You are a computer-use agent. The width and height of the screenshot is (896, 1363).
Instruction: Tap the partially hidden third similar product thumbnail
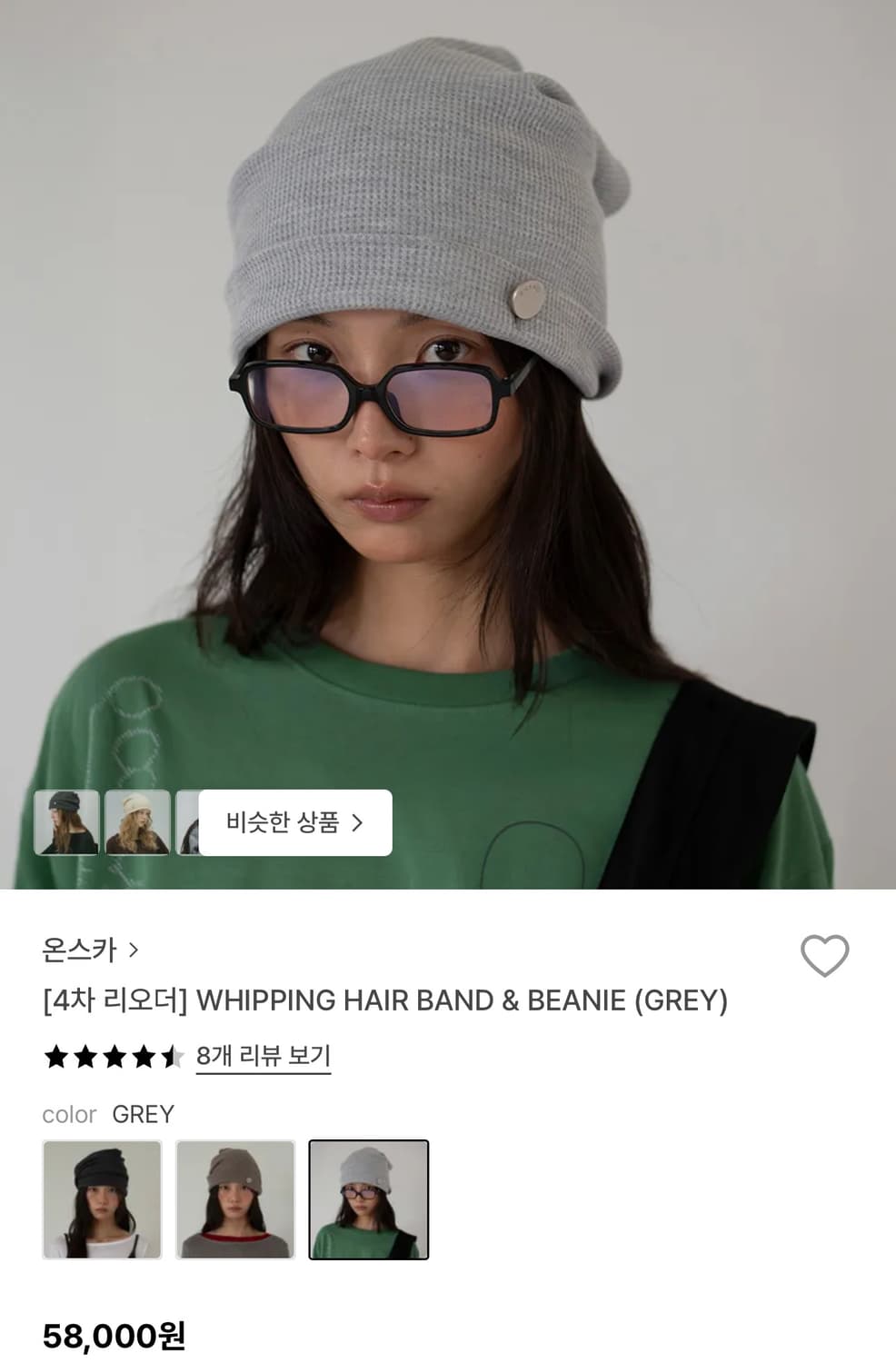point(191,823)
